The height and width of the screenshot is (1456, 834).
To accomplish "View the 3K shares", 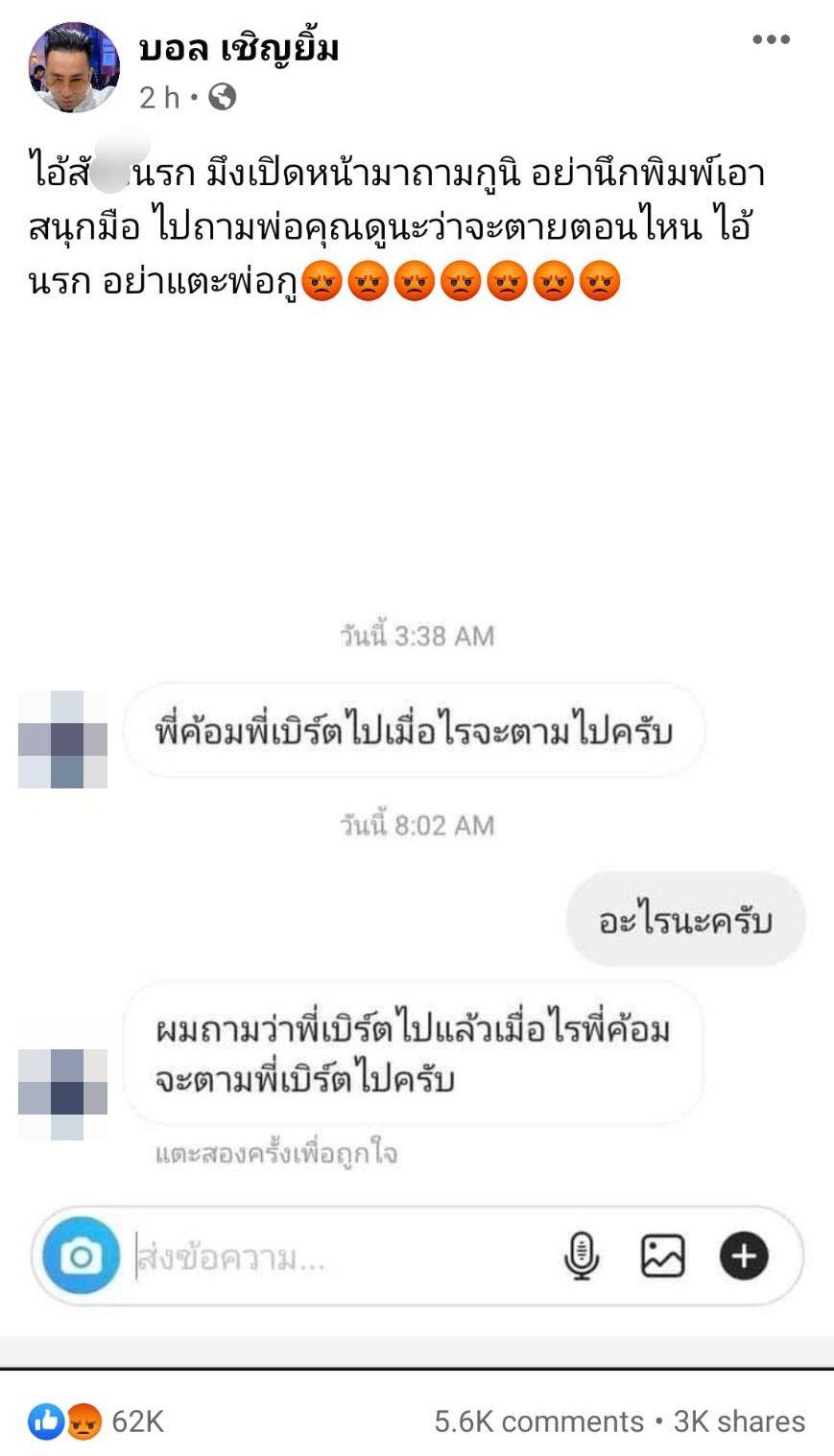I will coord(739,1421).
